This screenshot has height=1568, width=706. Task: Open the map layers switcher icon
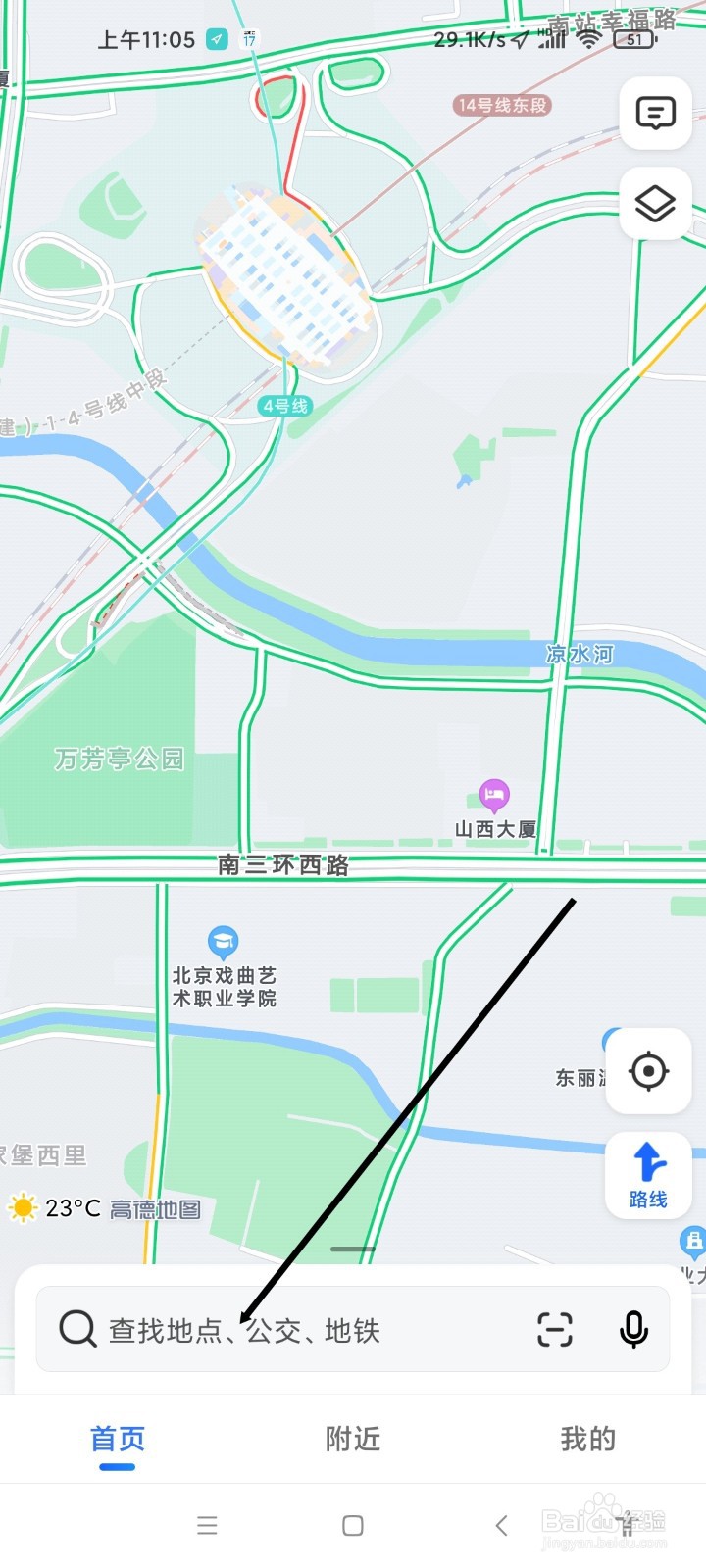pos(654,204)
